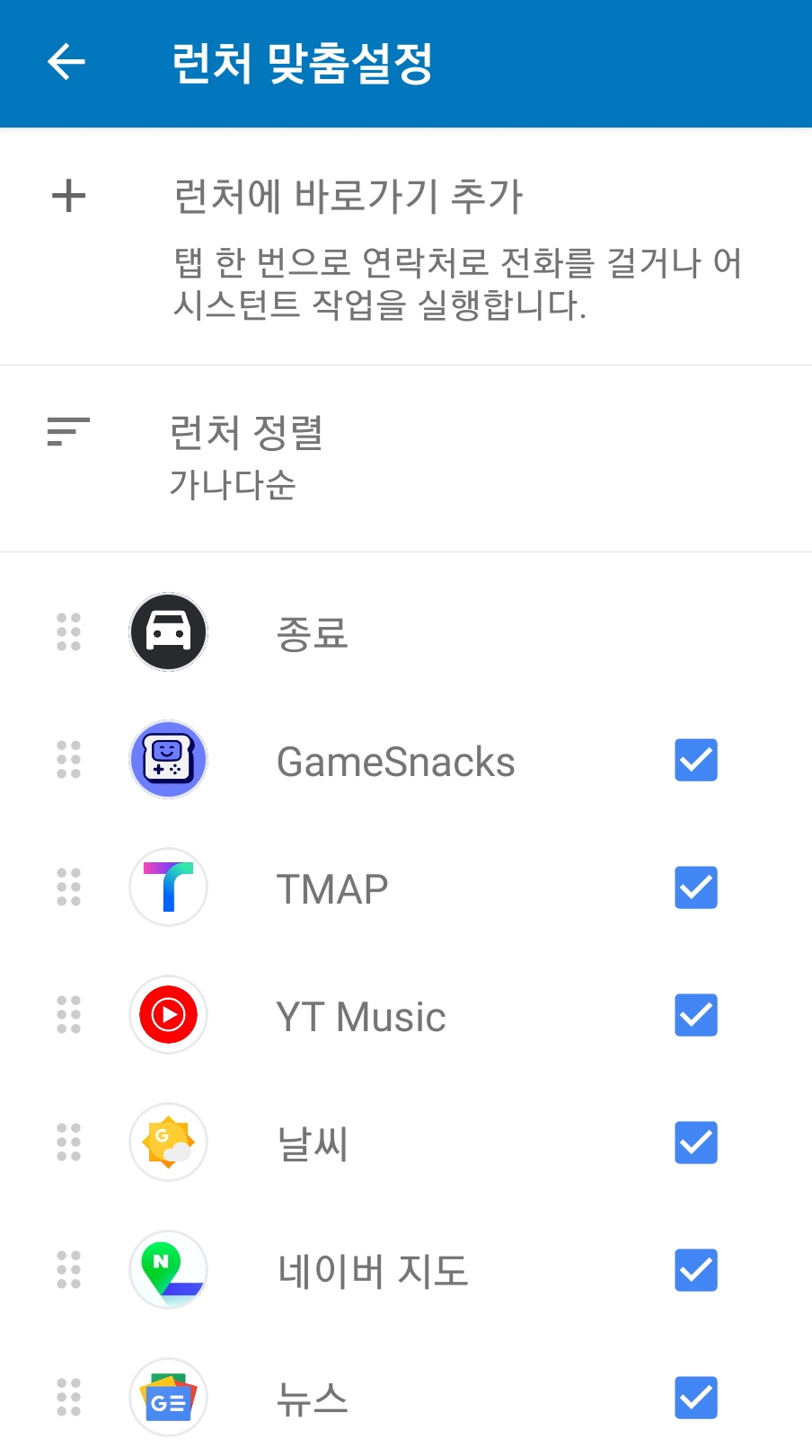The width and height of the screenshot is (812, 1456).
Task: Untick 네이버 지도 checkbox
Action: (x=696, y=1270)
